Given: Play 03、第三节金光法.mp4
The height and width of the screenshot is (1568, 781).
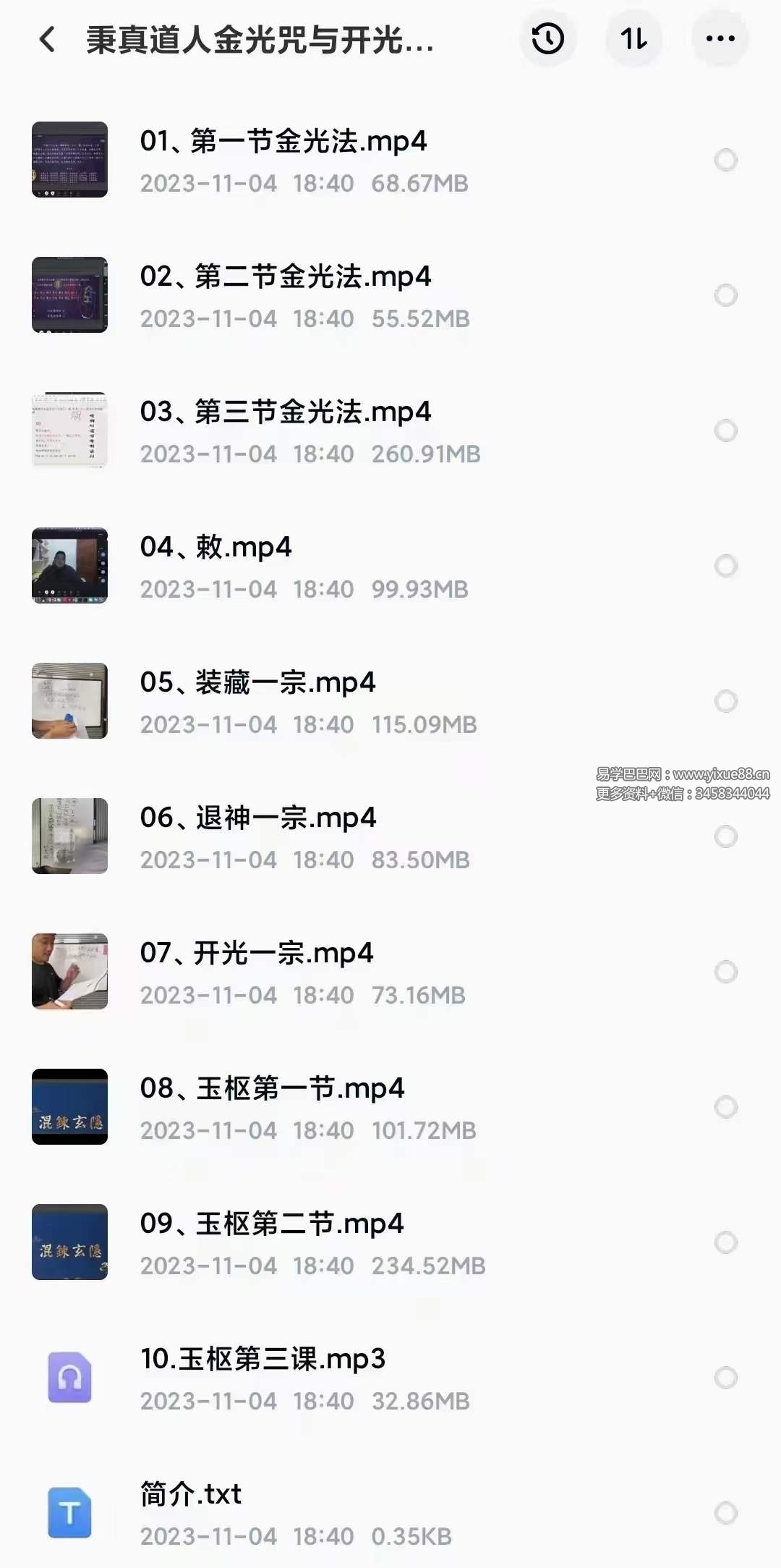Looking at the screenshot, I should [x=286, y=412].
